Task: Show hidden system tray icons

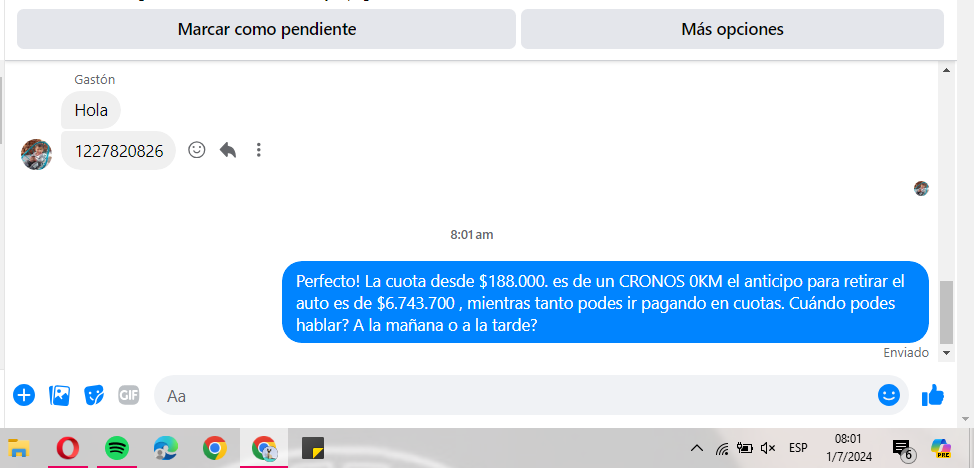Action: pyautogui.click(x=697, y=448)
